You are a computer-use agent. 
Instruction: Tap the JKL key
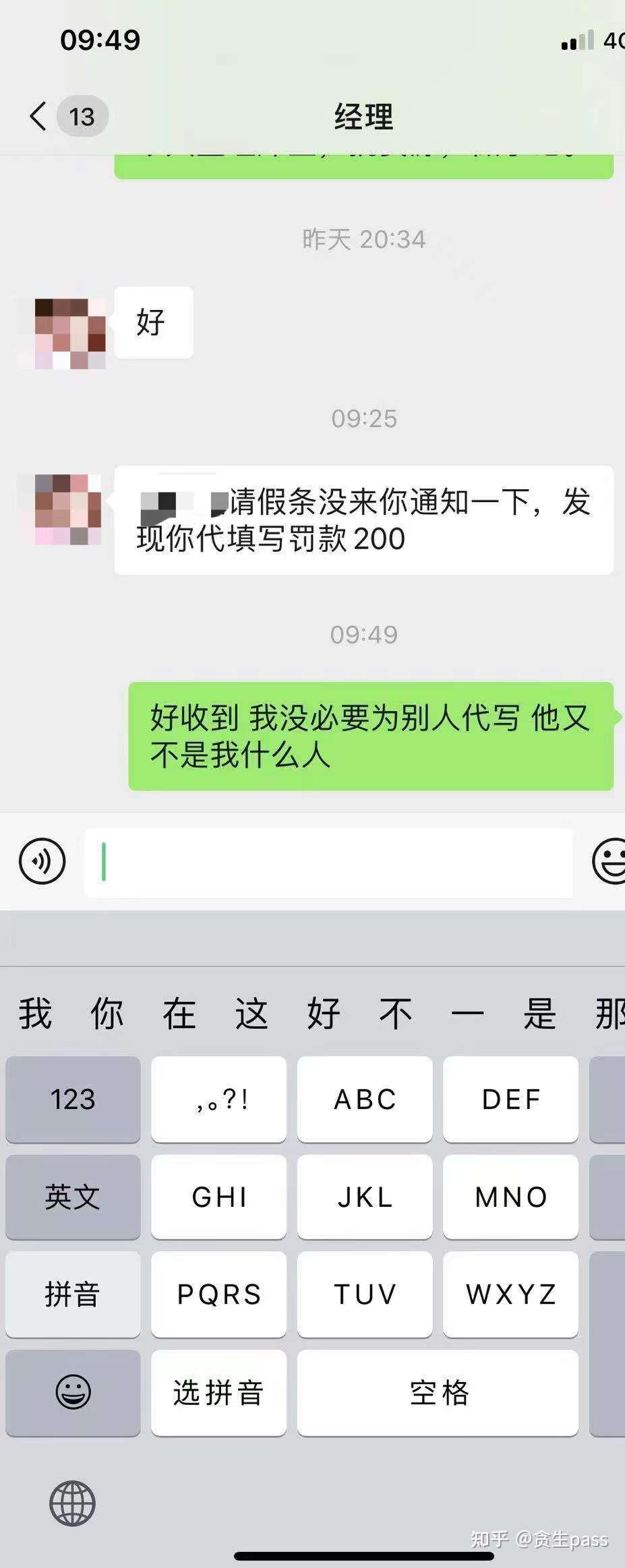click(x=365, y=1197)
